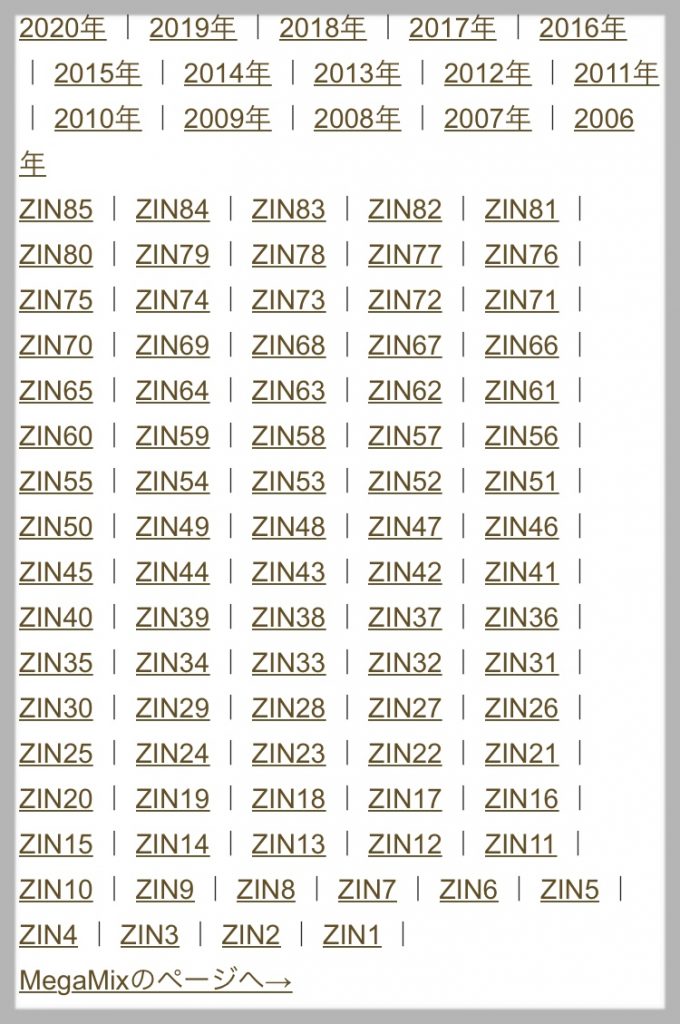The image size is (680, 1024).
Task: Tap the ZIN22 link
Action: pos(404,754)
